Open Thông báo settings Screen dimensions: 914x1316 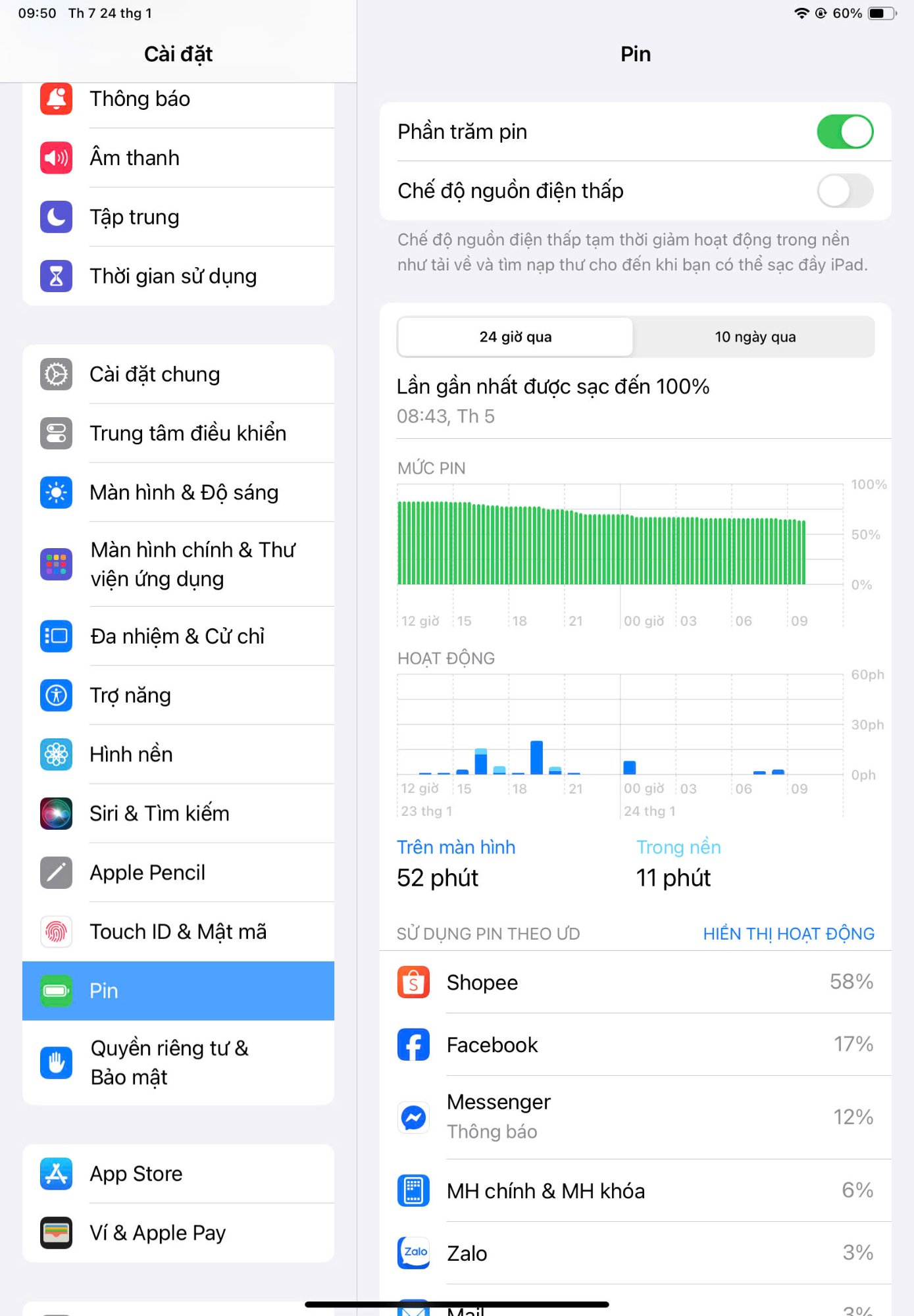pos(178,99)
